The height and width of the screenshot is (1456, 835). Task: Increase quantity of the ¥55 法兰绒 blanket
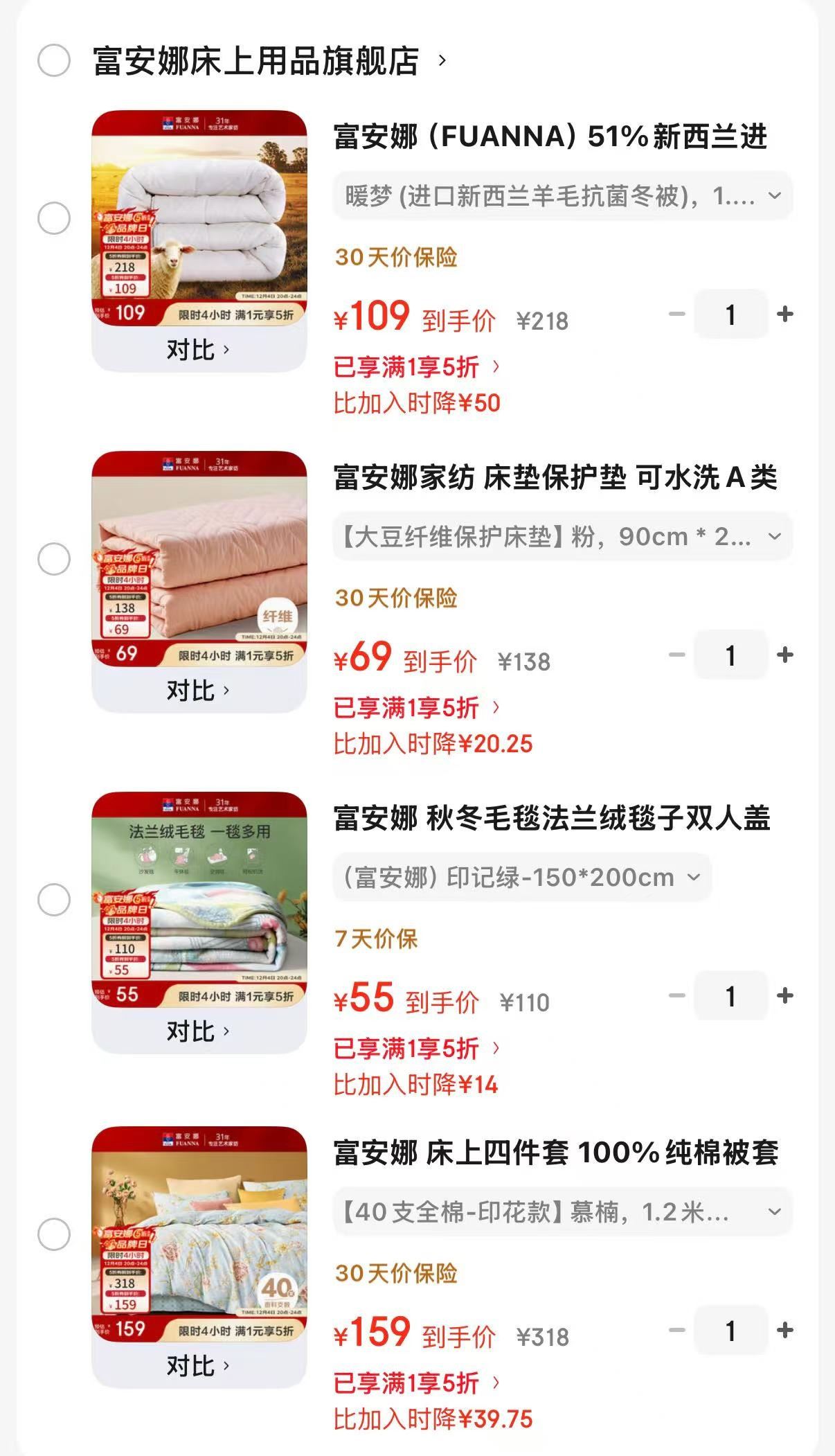[784, 996]
